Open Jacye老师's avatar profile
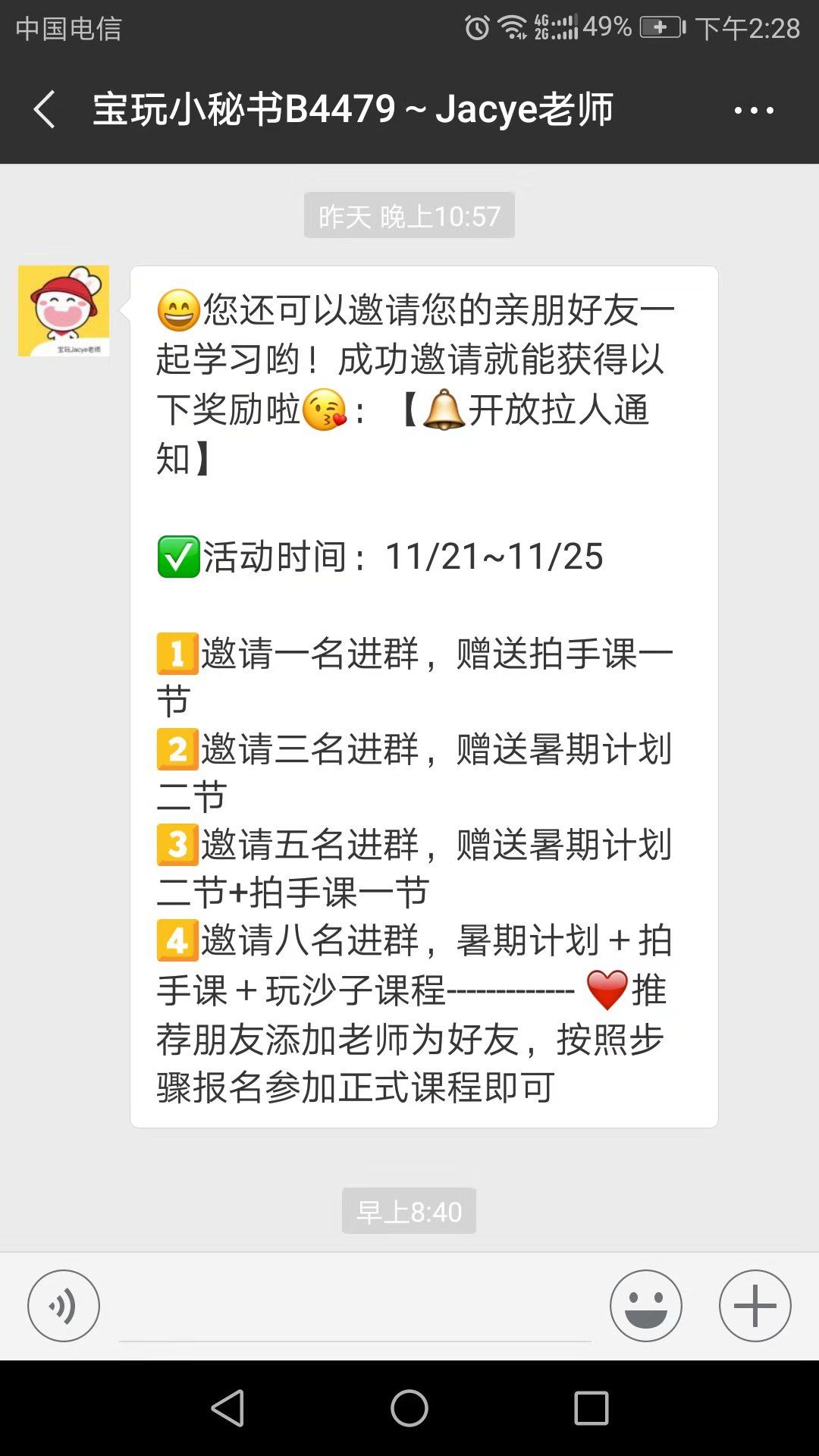 pyautogui.click(x=64, y=311)
